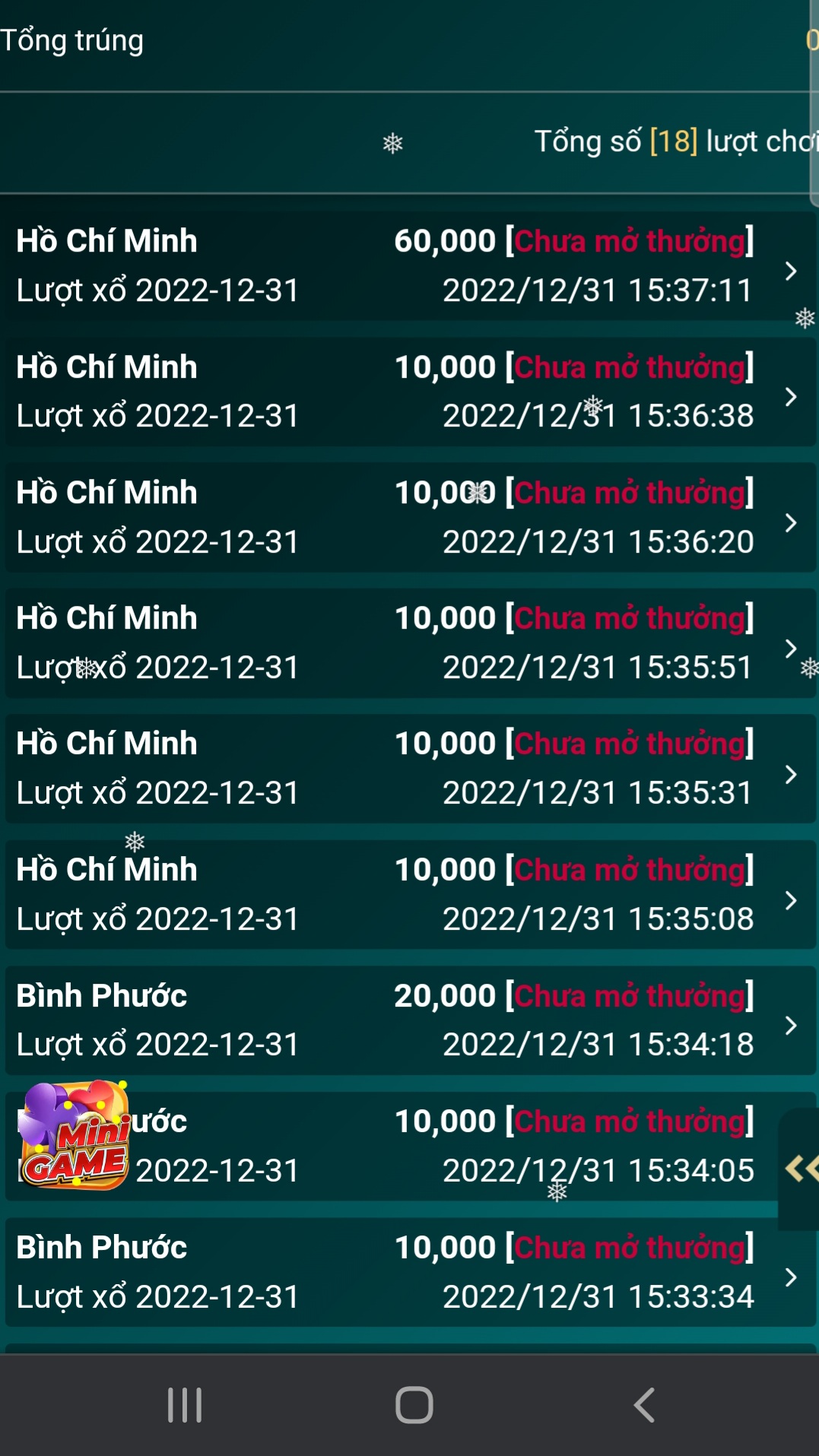View Bình Phước bet from 15:33:34
Viewport: 819px width, 1456px height.
(409, 1271)
